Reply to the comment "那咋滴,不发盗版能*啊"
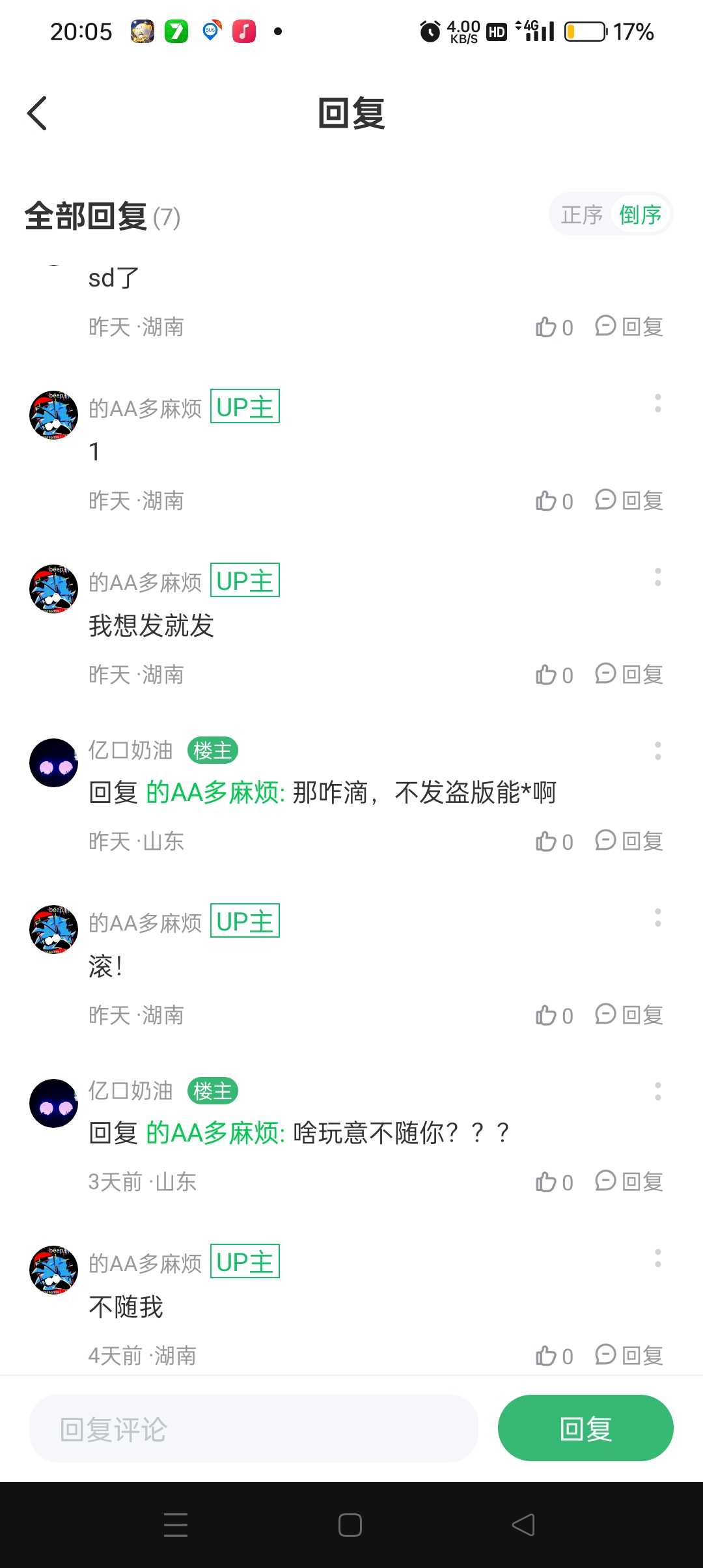The image size is (703, 1568). 629,841
